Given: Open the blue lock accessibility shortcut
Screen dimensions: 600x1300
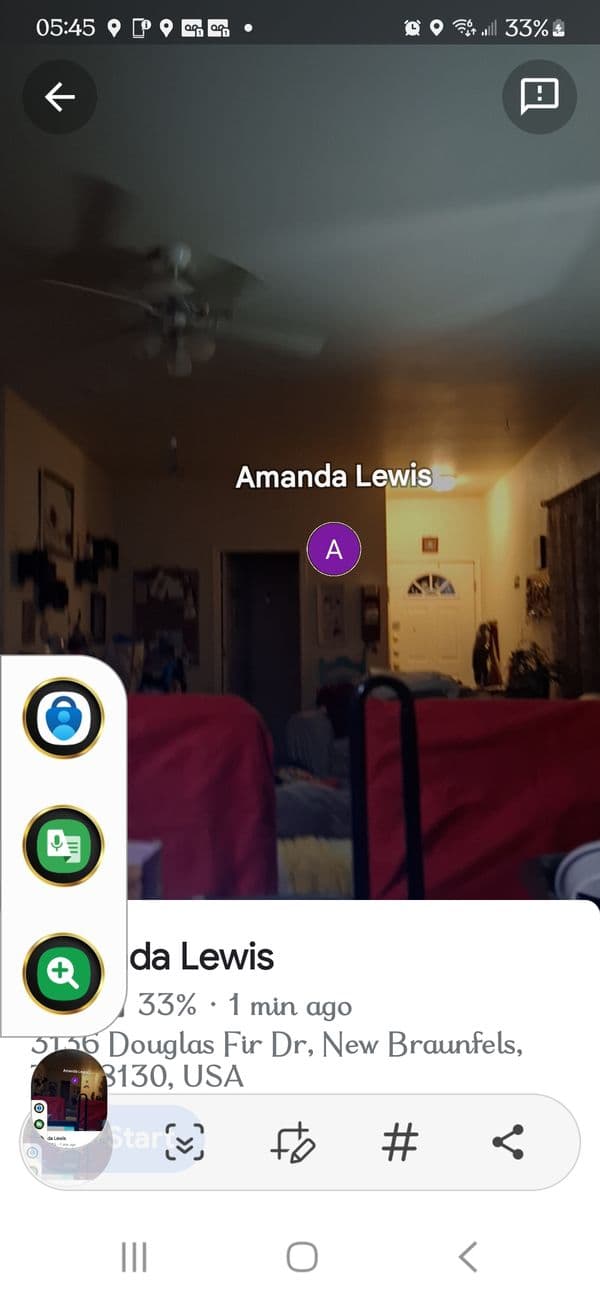Looking at the screenshot, I should coord(63,717).
